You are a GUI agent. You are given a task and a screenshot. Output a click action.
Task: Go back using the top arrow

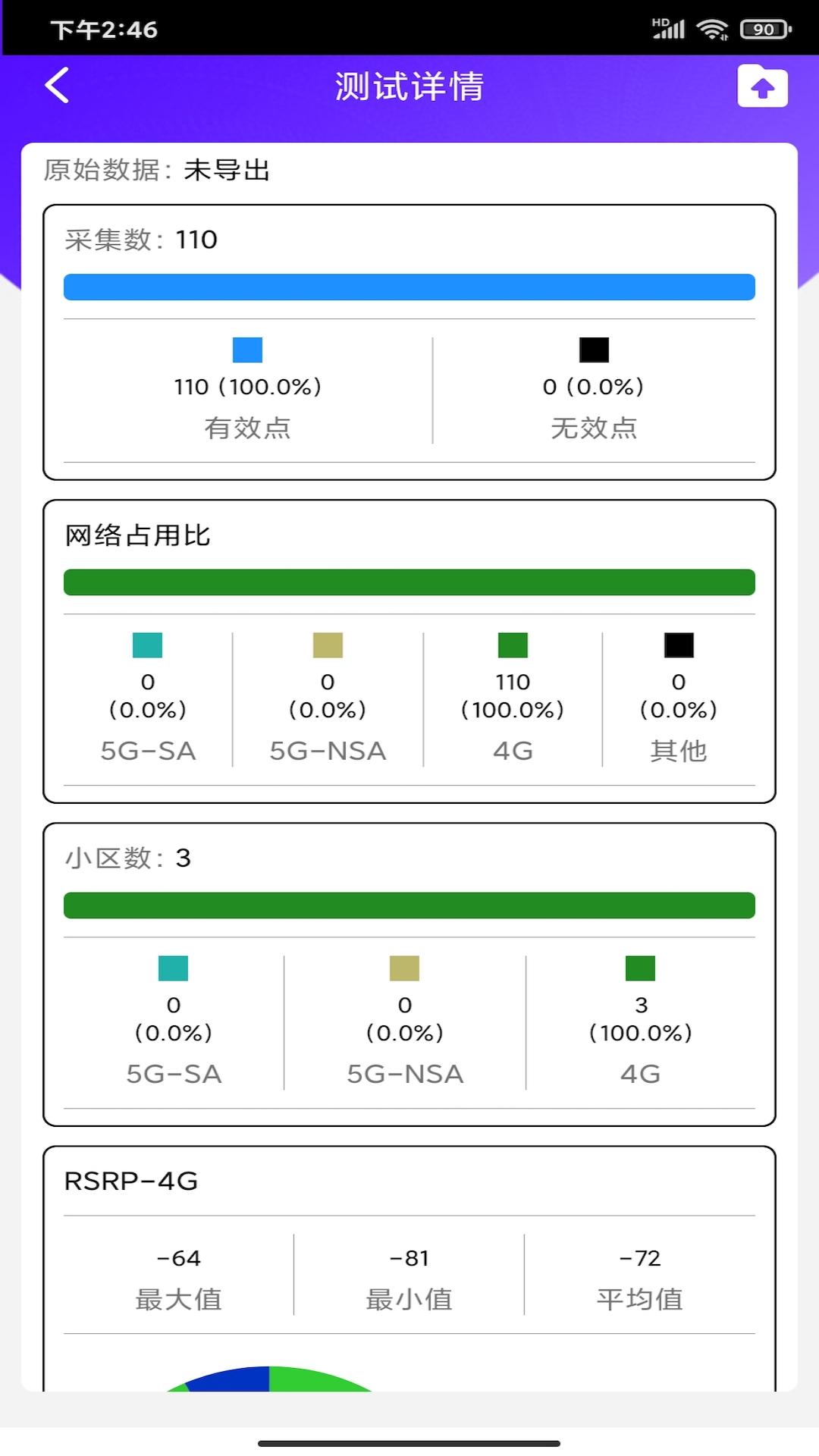point(58,85)
